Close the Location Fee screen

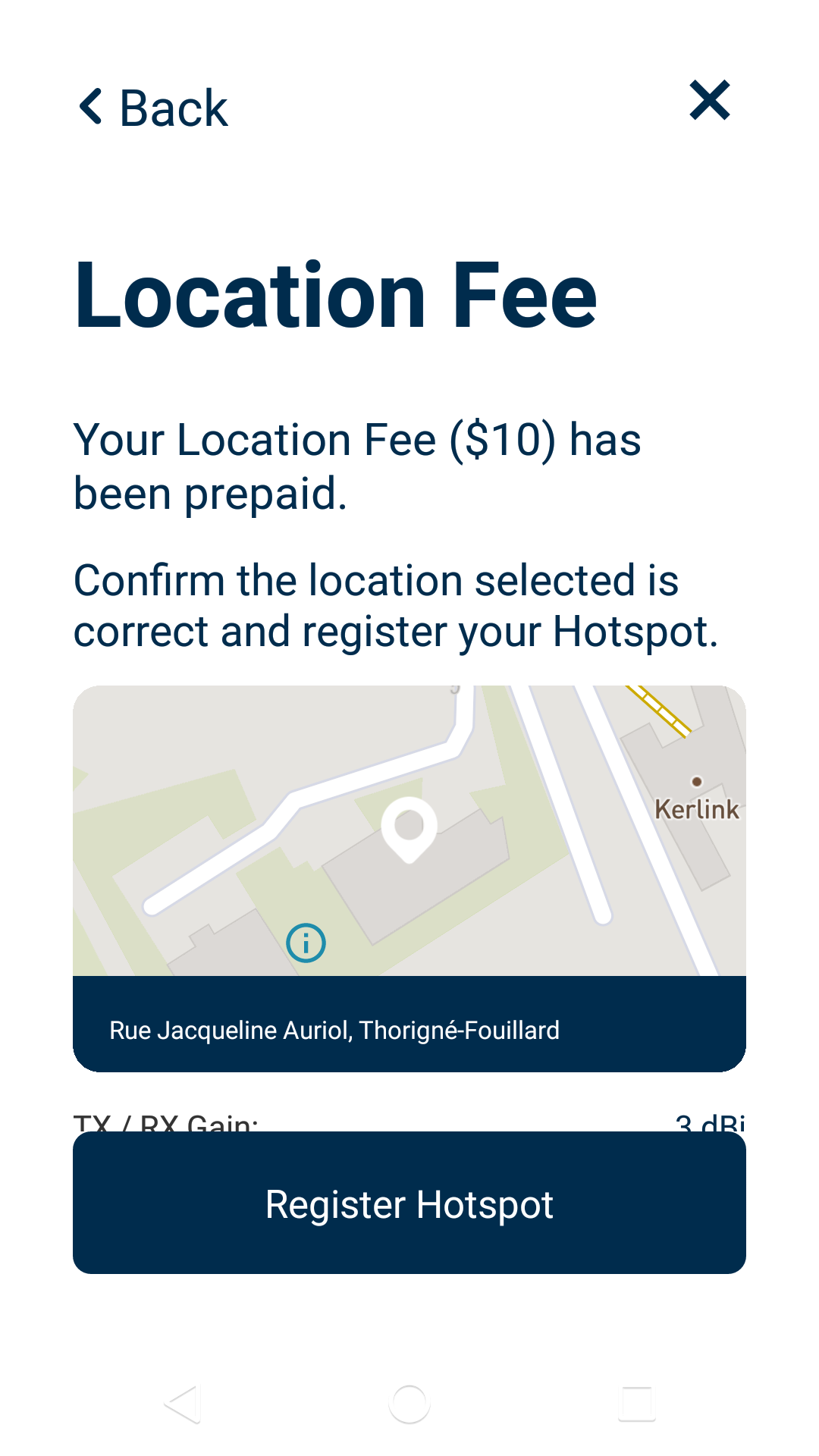coord(709,100)
